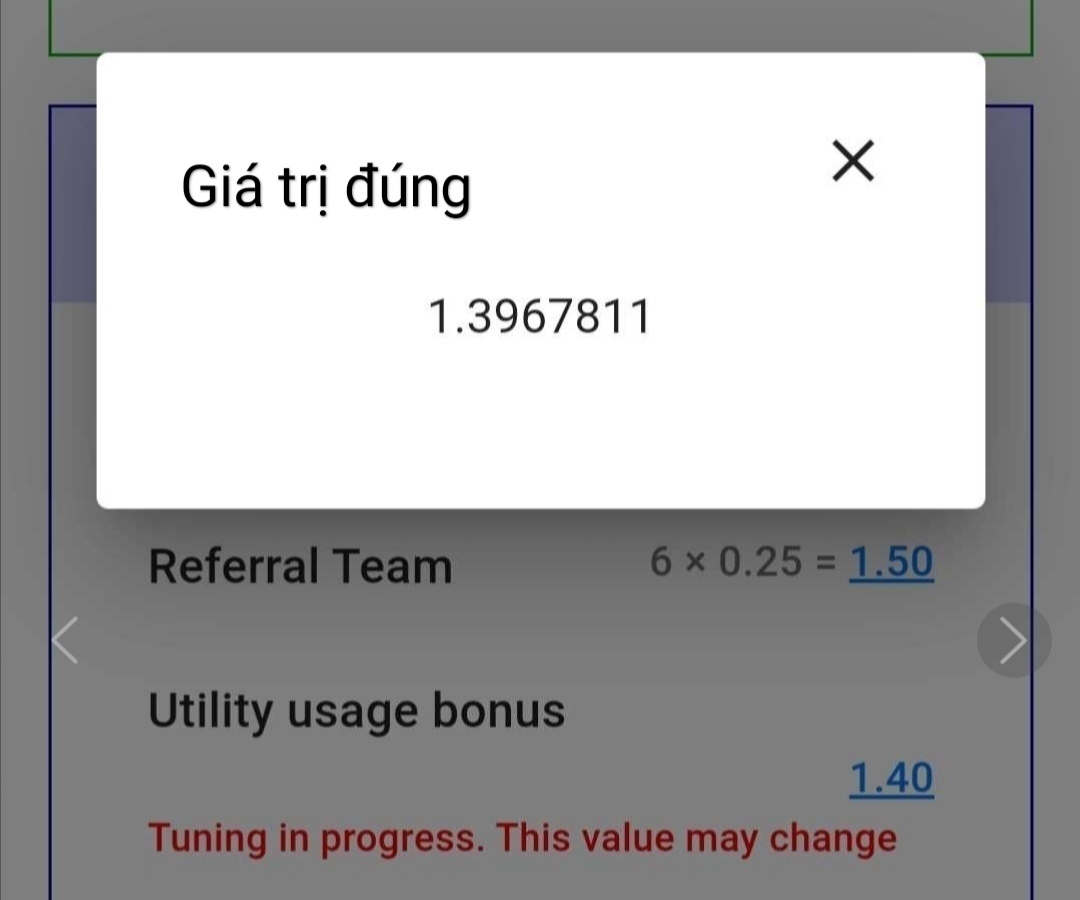This screenshot has width=1080, height=900.
Task: Open the 1.40 Utility usage bonus link
Action: [891, 778]
